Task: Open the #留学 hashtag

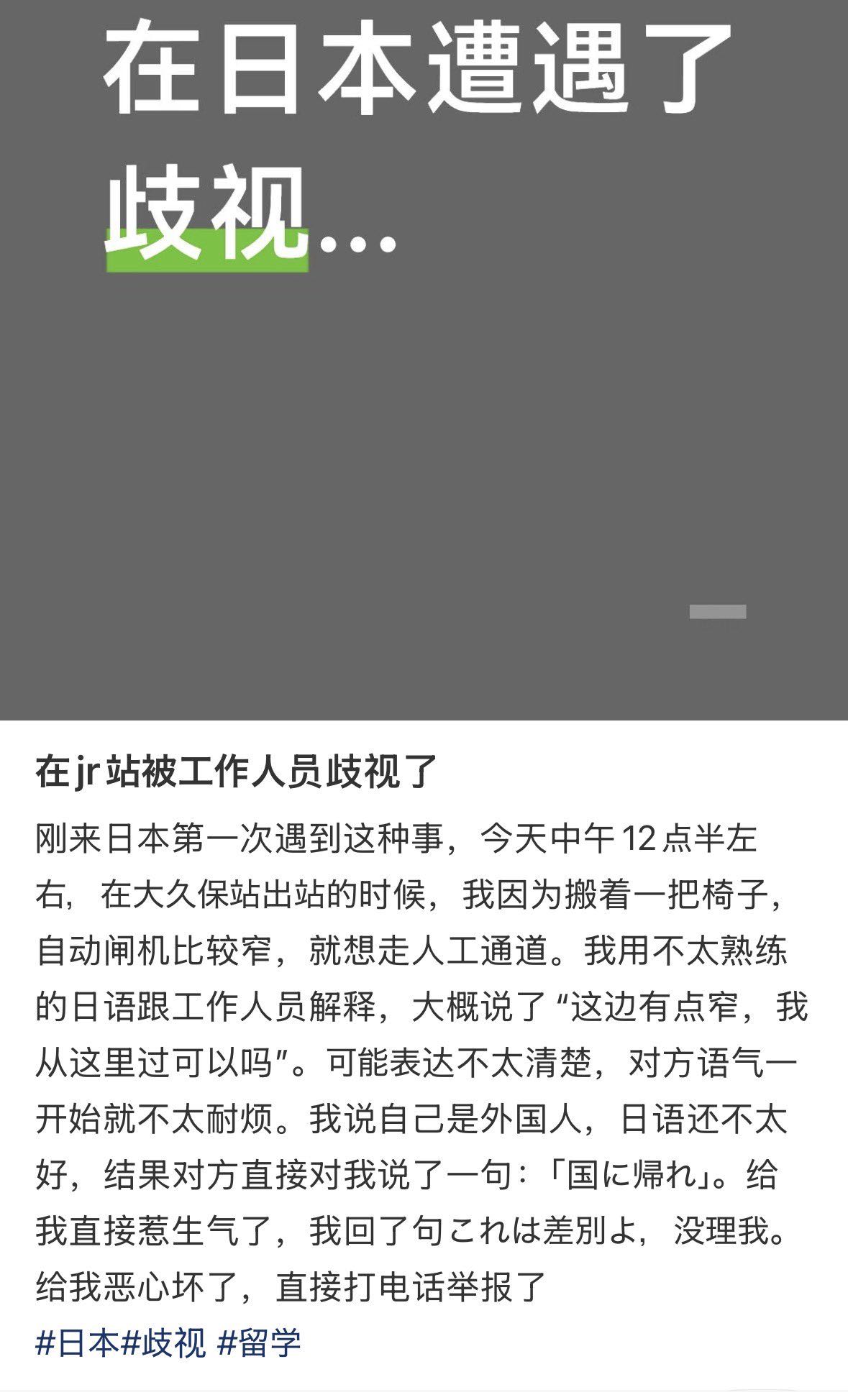Action: tap(259, 1342)
